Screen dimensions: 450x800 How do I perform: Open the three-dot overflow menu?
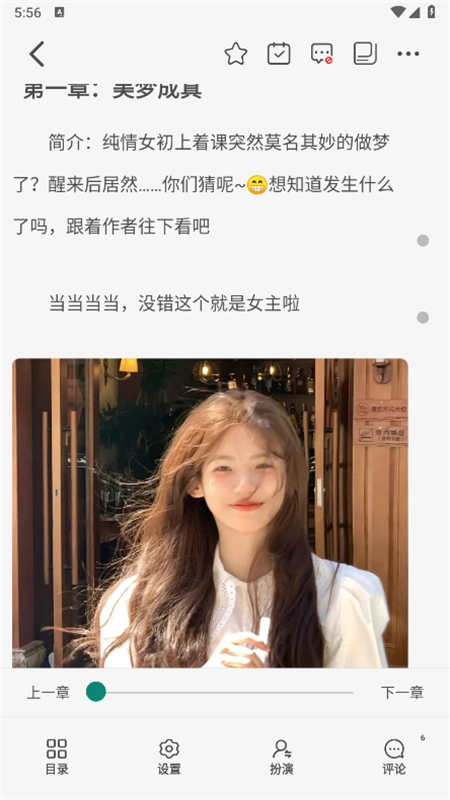(x=408, y=54)
